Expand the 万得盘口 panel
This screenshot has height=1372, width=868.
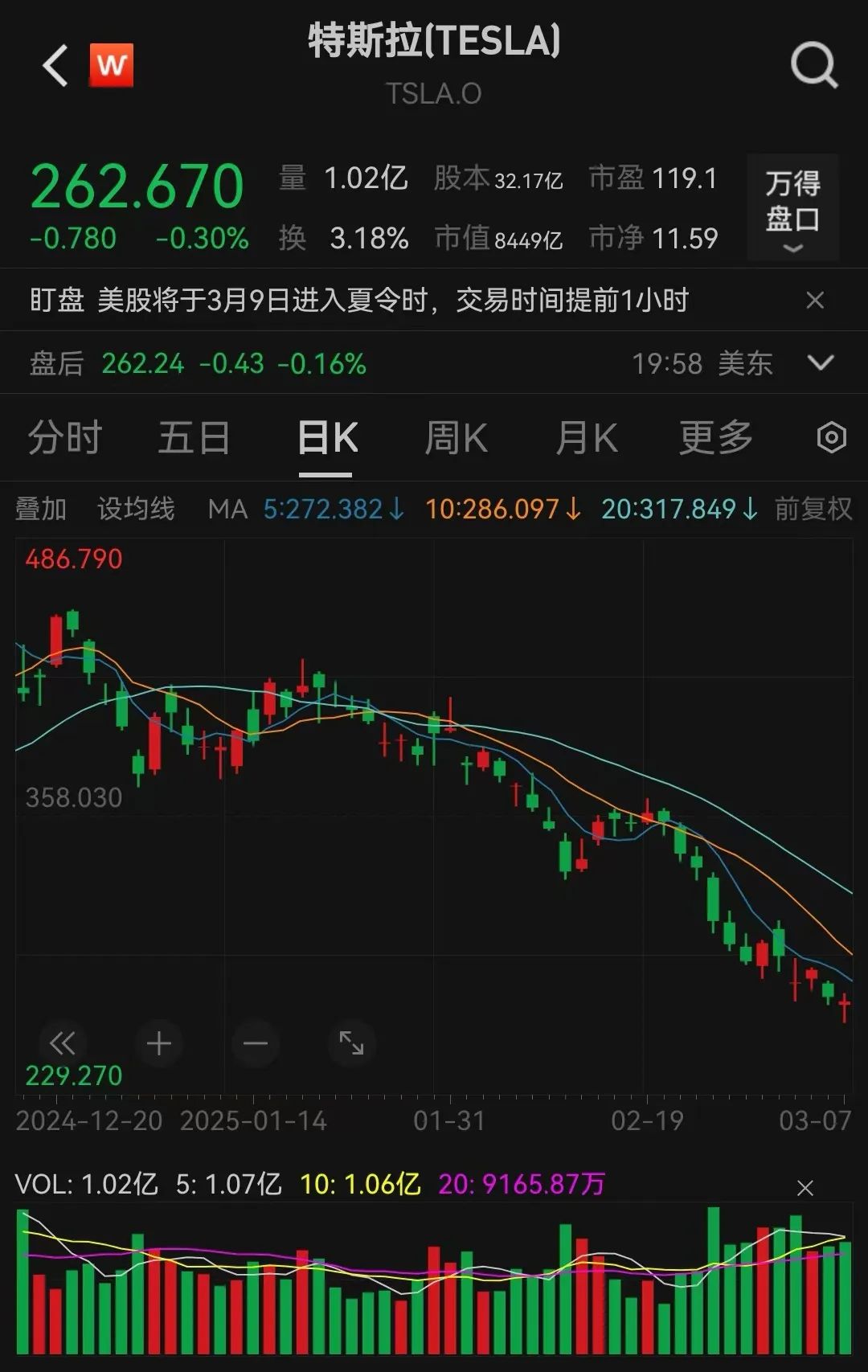(x=792, y=209)
